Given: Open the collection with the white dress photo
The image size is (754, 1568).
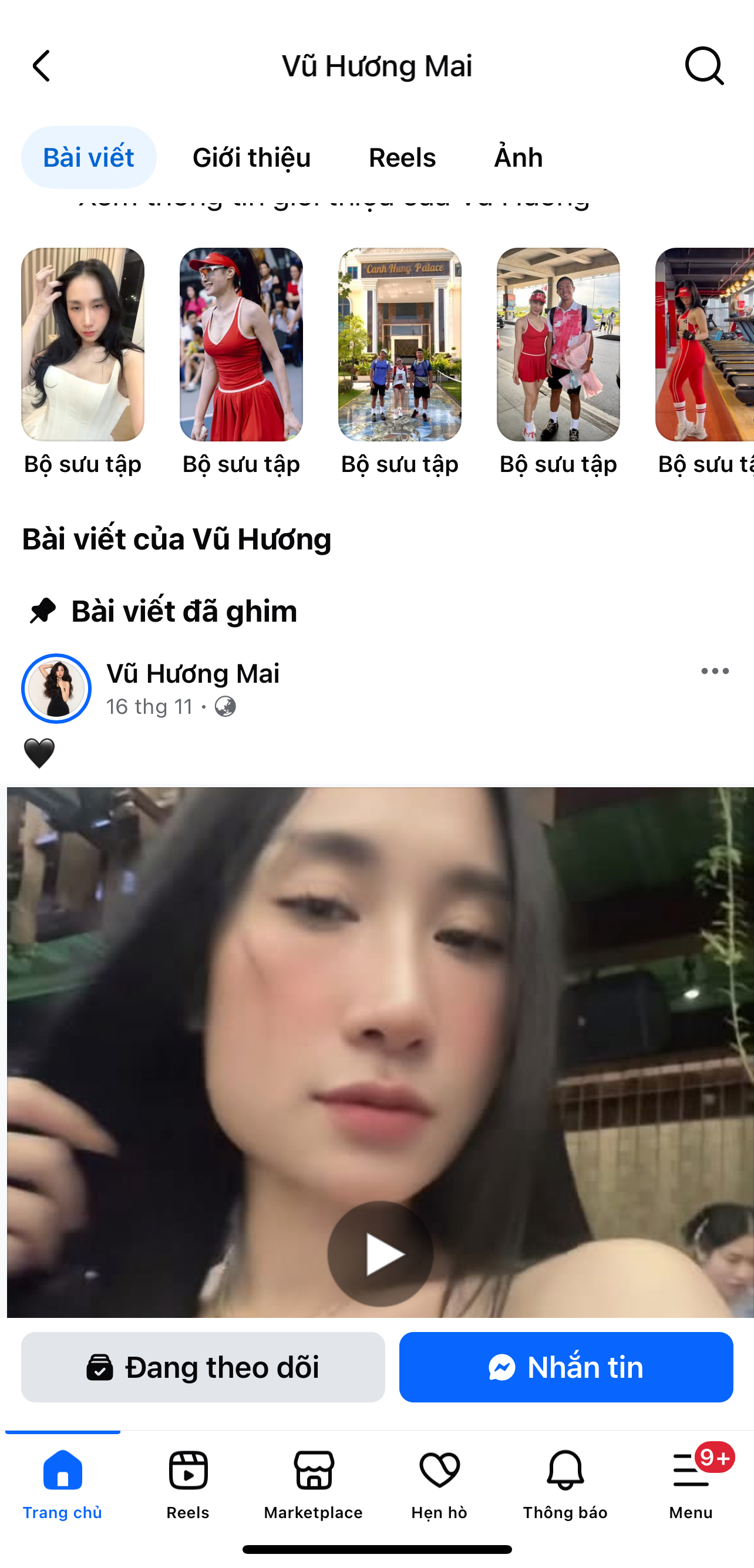Looking at the screenshot, I should coord(83,345).
